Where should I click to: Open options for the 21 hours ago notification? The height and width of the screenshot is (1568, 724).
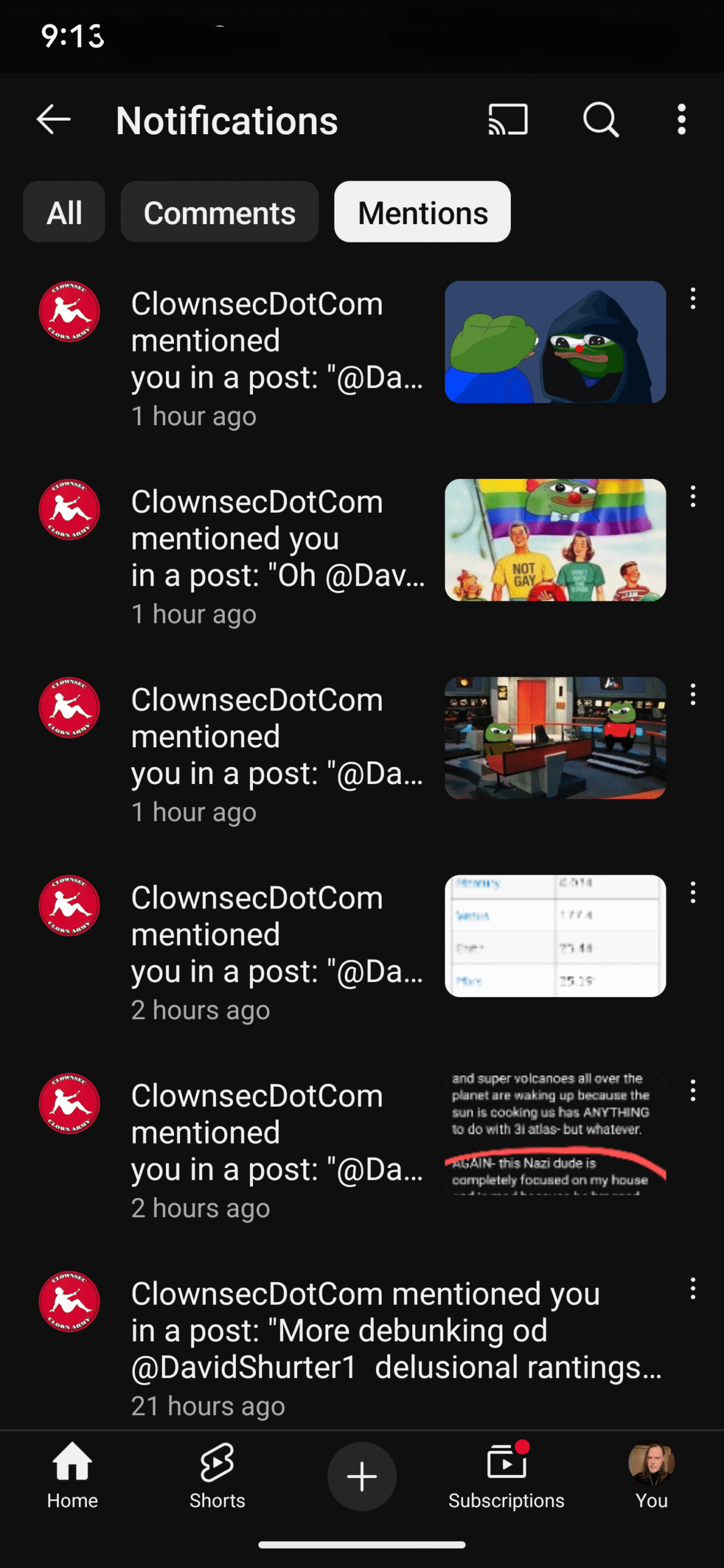(x=693, y=1289)
